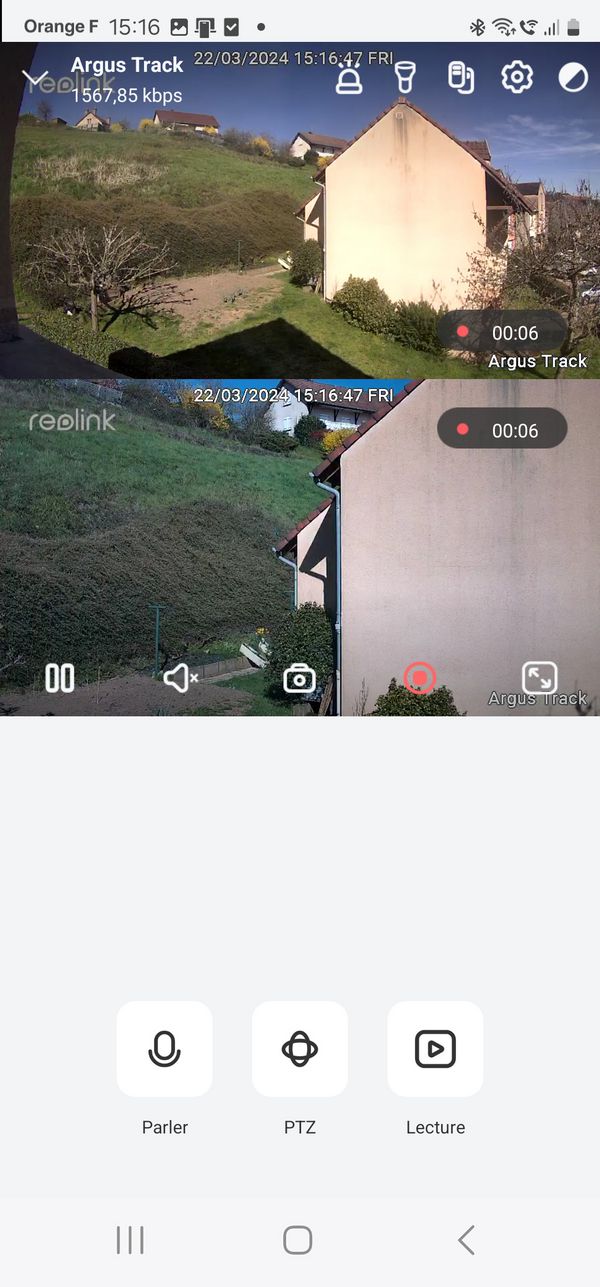Viewport: 600px width, 1287px height.
Task: Open Argus Track settings gear
Action: pyautogui.click(x=517, y=77)
